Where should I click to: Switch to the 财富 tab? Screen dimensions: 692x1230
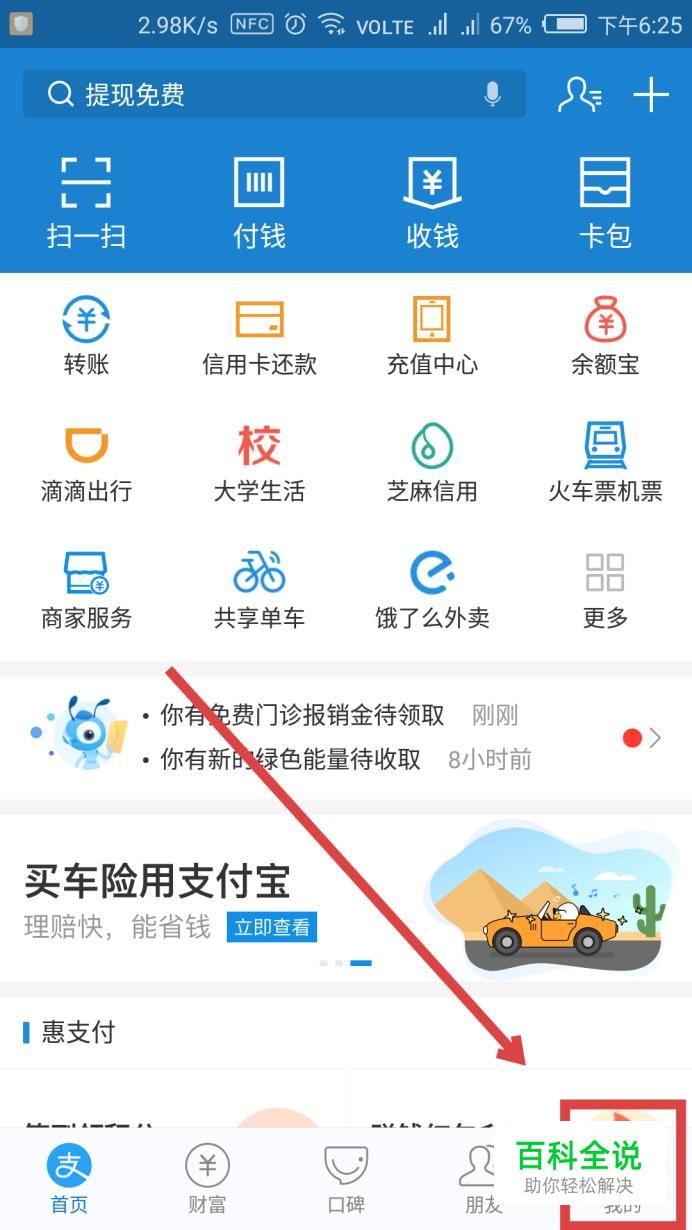point(207,1180)
